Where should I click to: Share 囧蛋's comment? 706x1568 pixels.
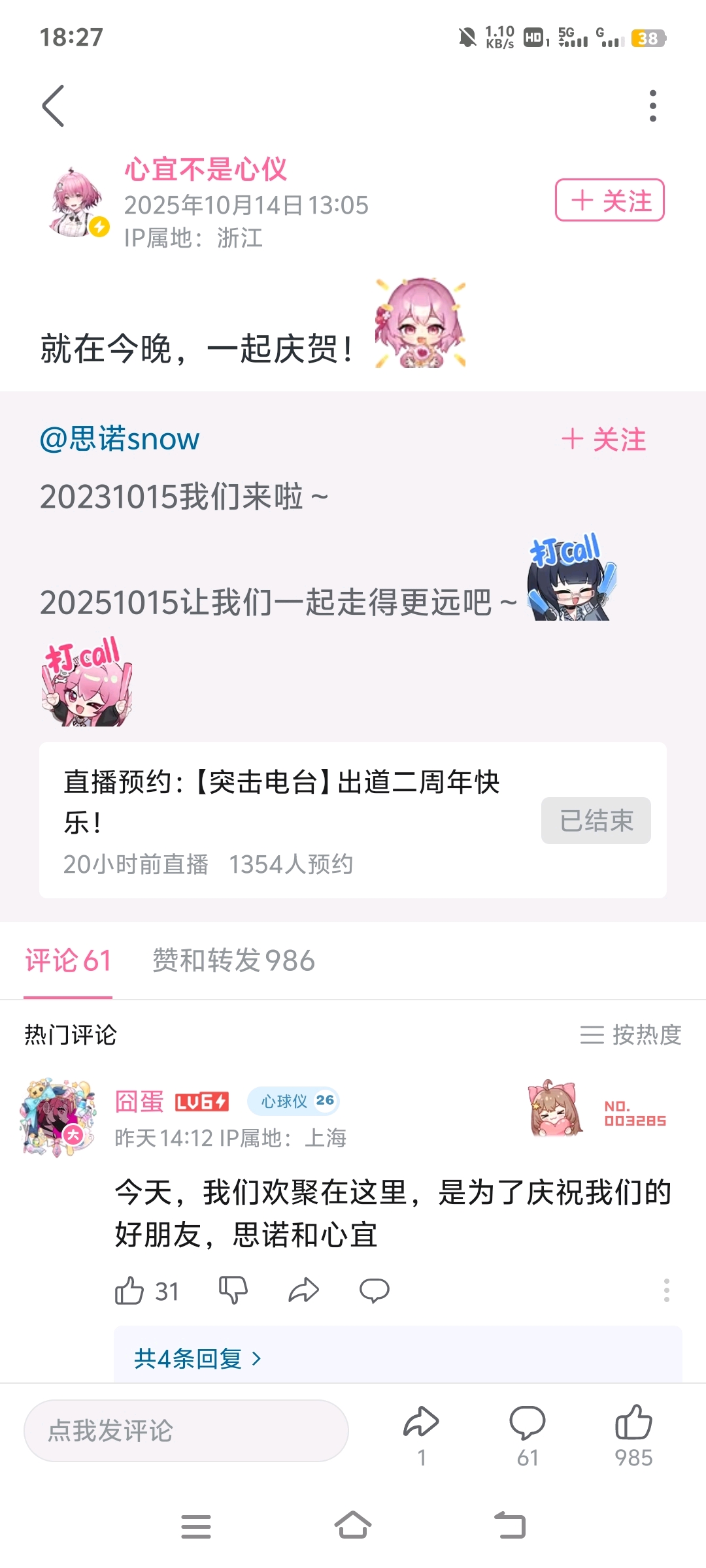[303, 1290]
